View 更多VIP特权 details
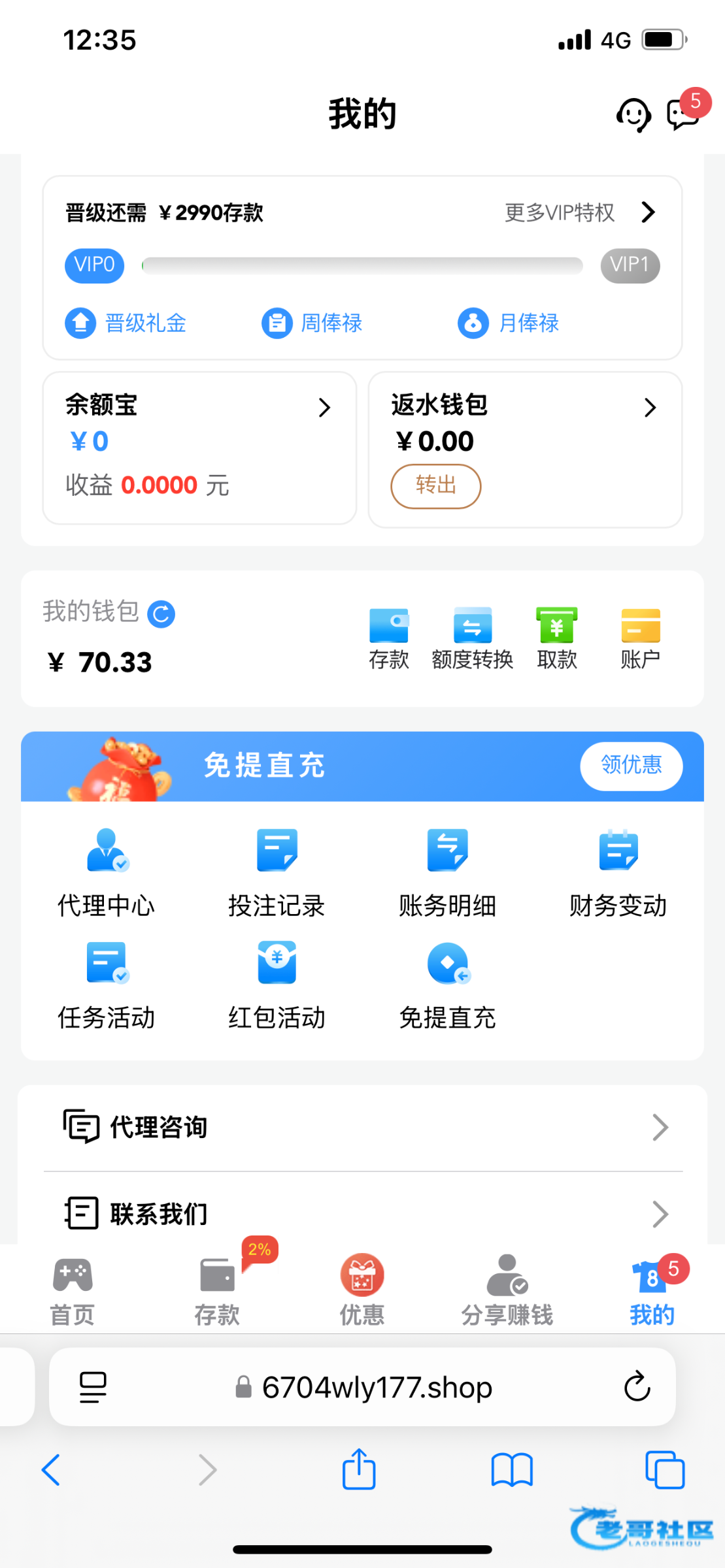The width and height of the screenshot is (725, 1568). coord(579,212)
